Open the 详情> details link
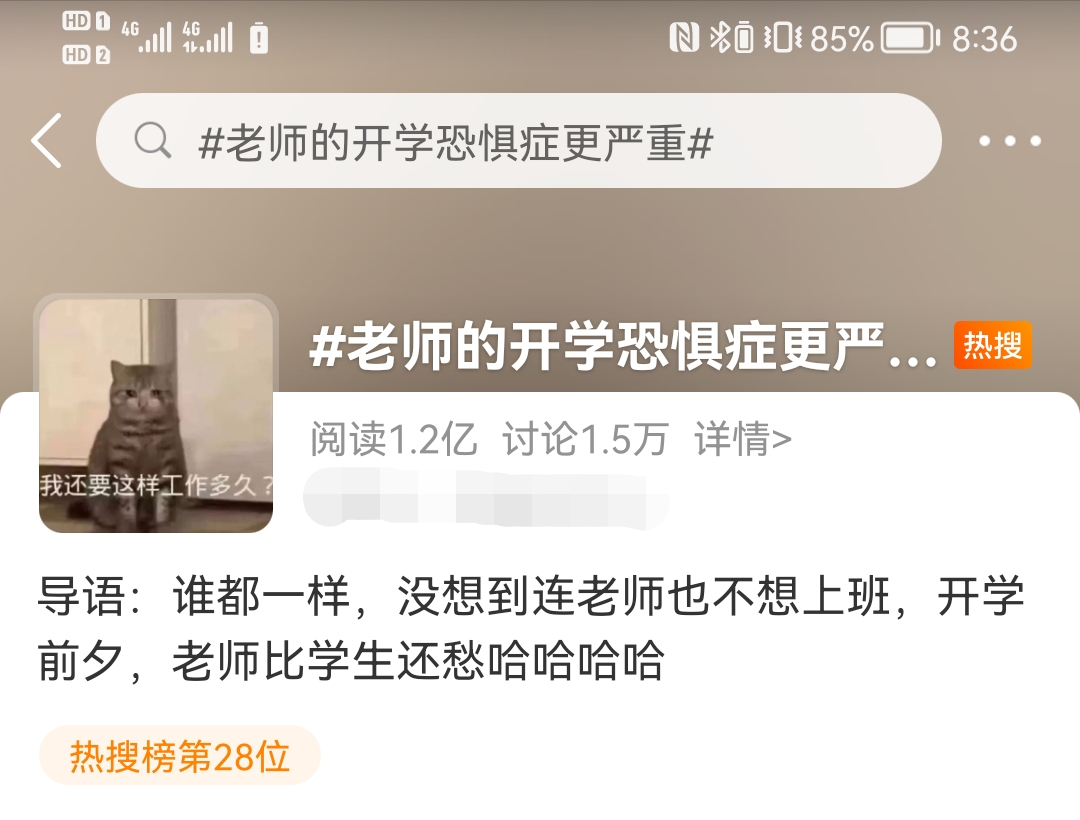The width and height of the screenshot is (1080, 820). coord(743,439)
